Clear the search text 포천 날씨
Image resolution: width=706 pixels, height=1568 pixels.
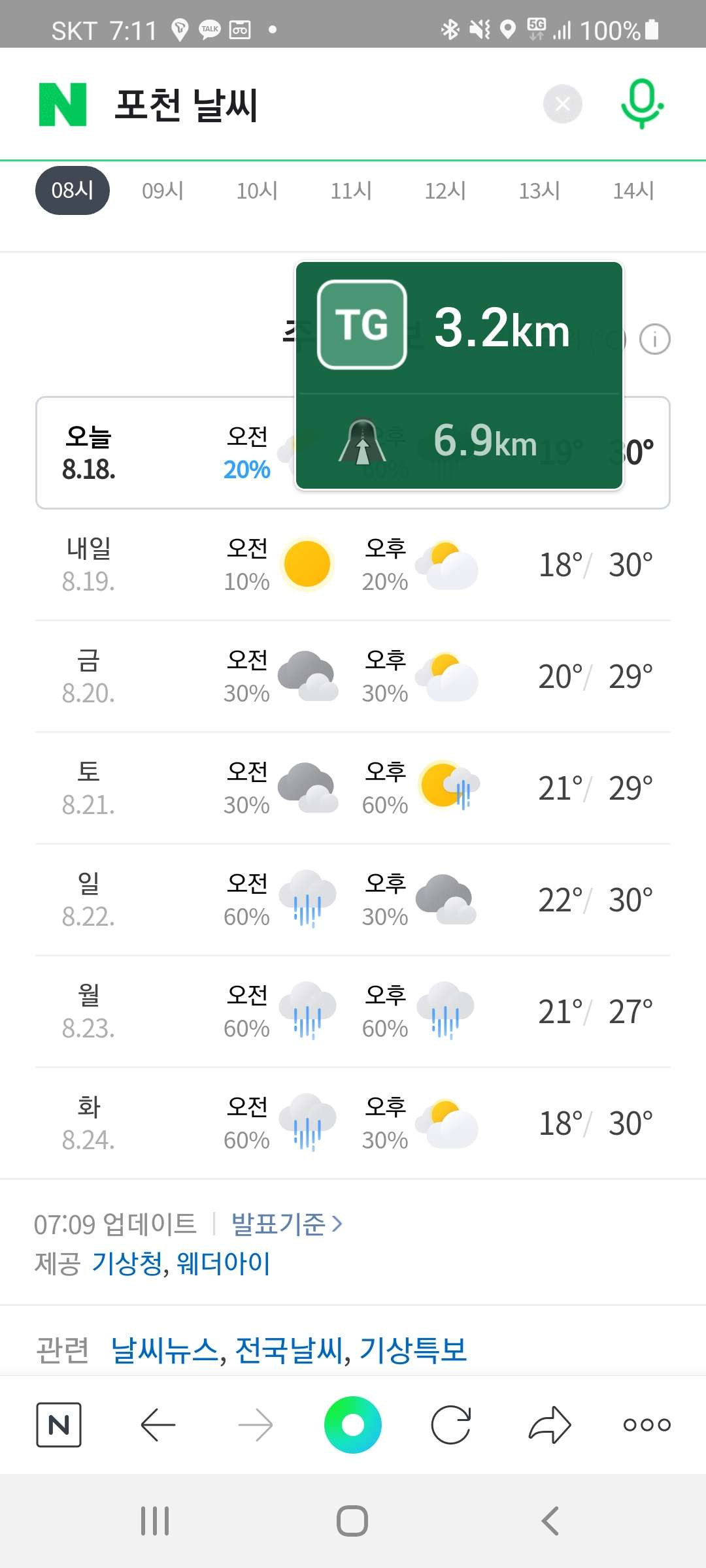pos(562,104)
